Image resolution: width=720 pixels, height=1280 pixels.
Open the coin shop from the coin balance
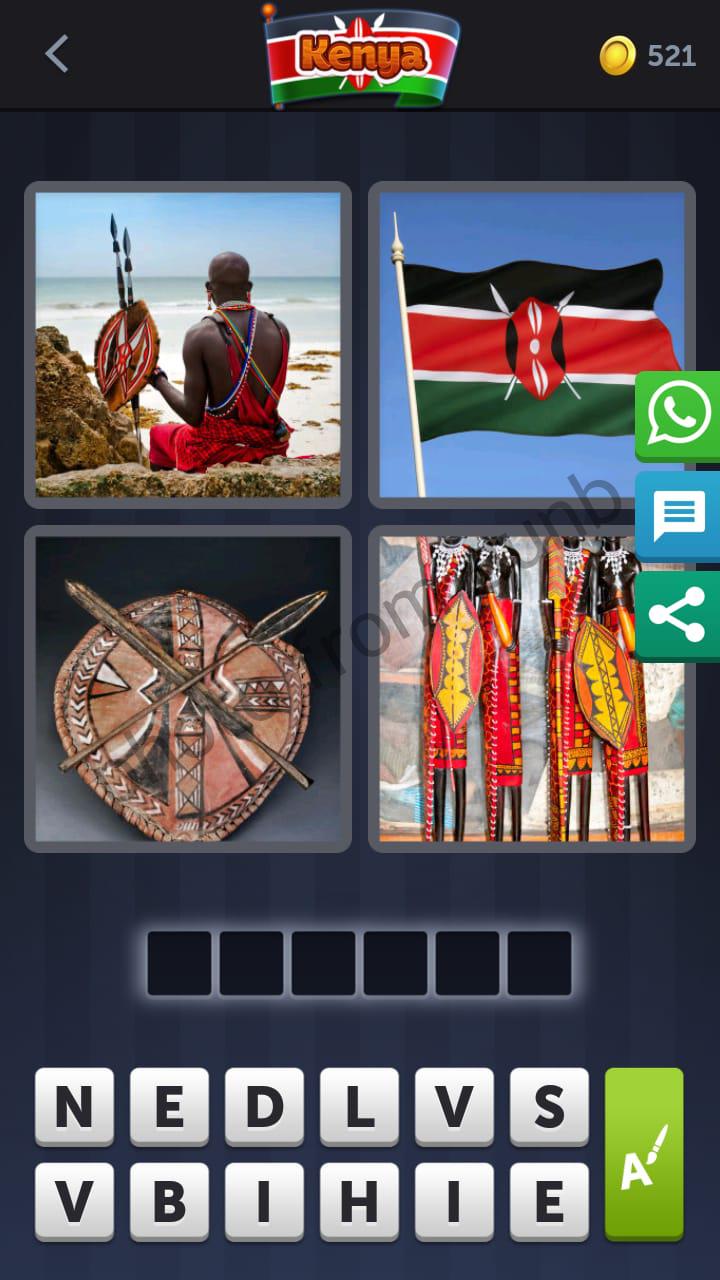coord(647,55)
